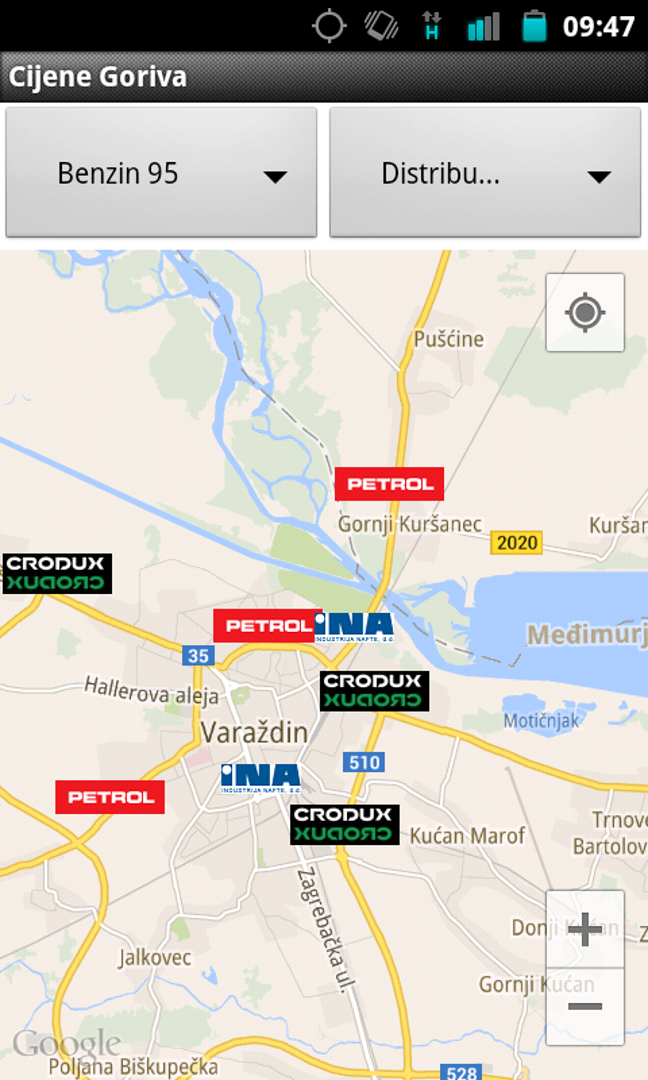
Task: Zoom in the map with plus button
Action: 585,929
